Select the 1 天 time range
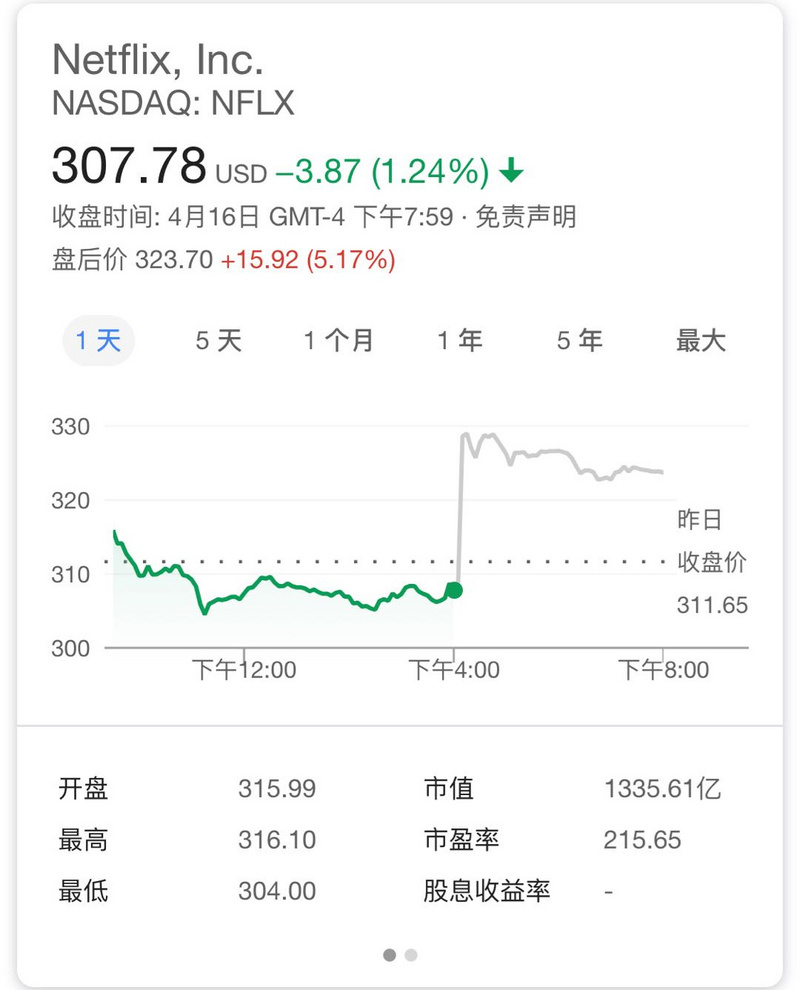The image size is (800, 990). pyautogui.click(x=98, y=341)
